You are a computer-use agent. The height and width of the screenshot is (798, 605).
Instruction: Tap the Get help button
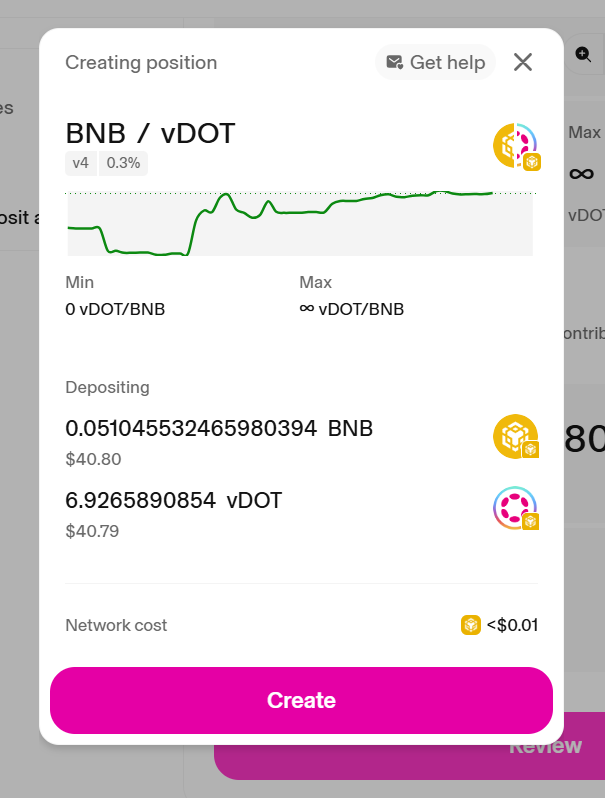point(436,62)
